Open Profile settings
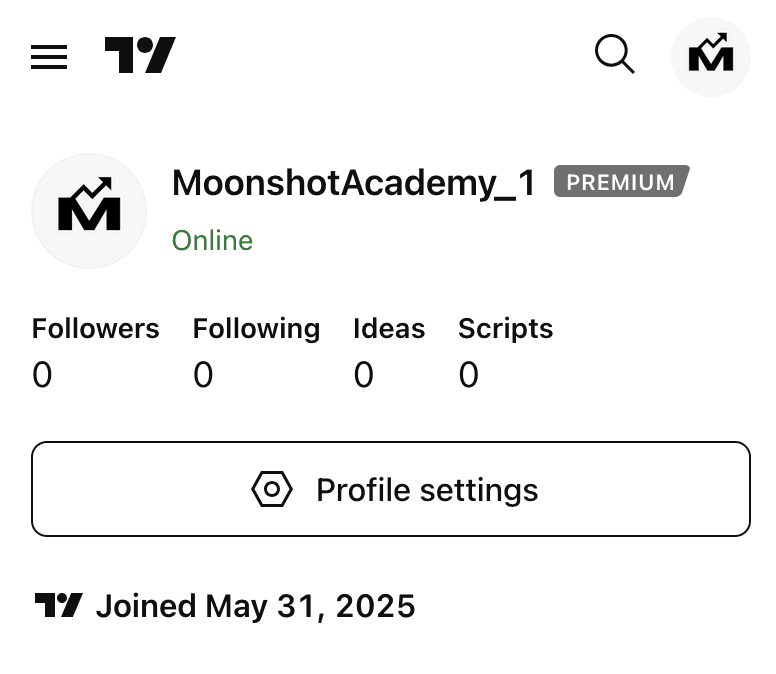The height and width of the screenshot is (674, 776). click(391, 489)
